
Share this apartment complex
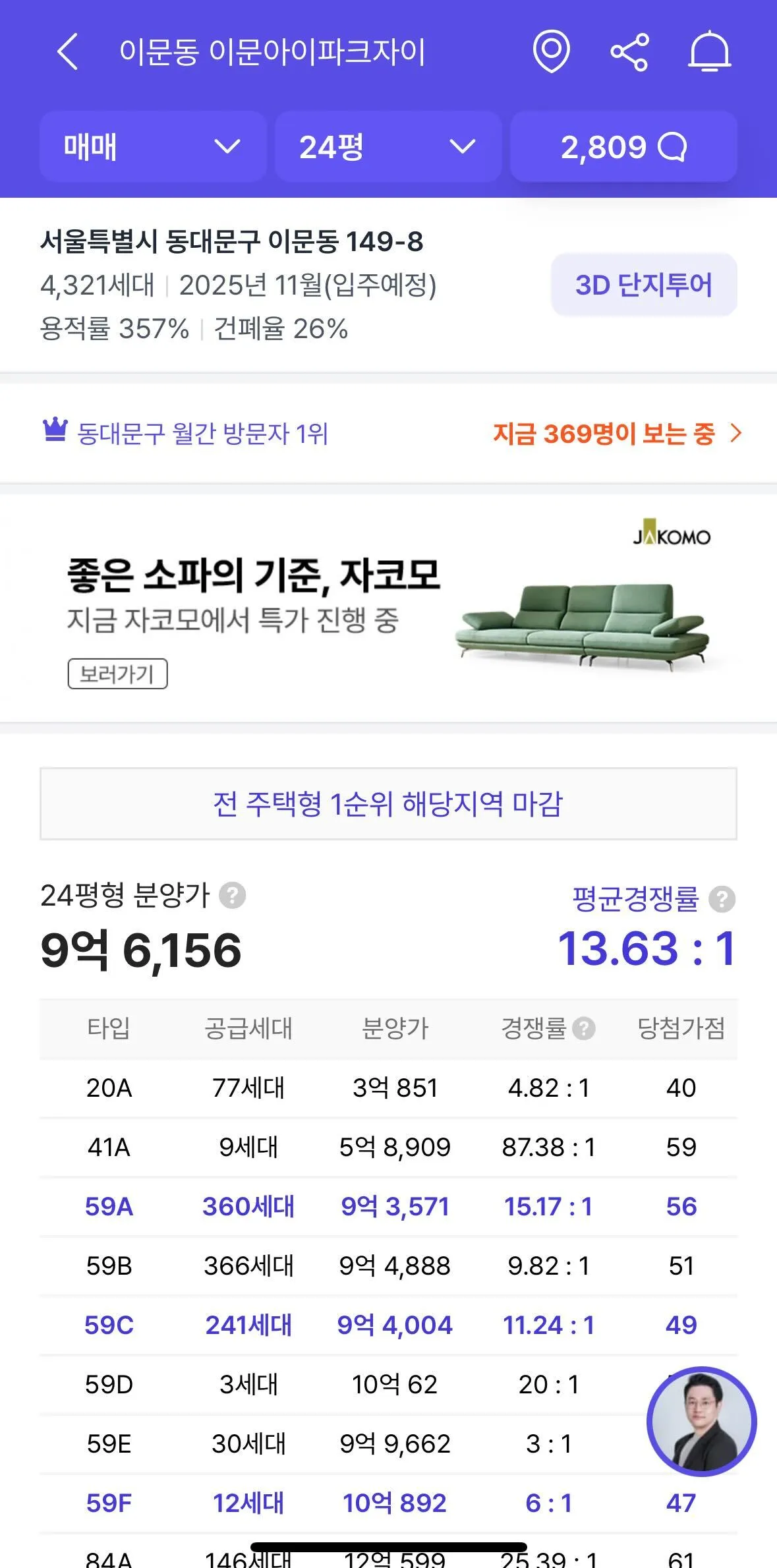pos(629,52)
